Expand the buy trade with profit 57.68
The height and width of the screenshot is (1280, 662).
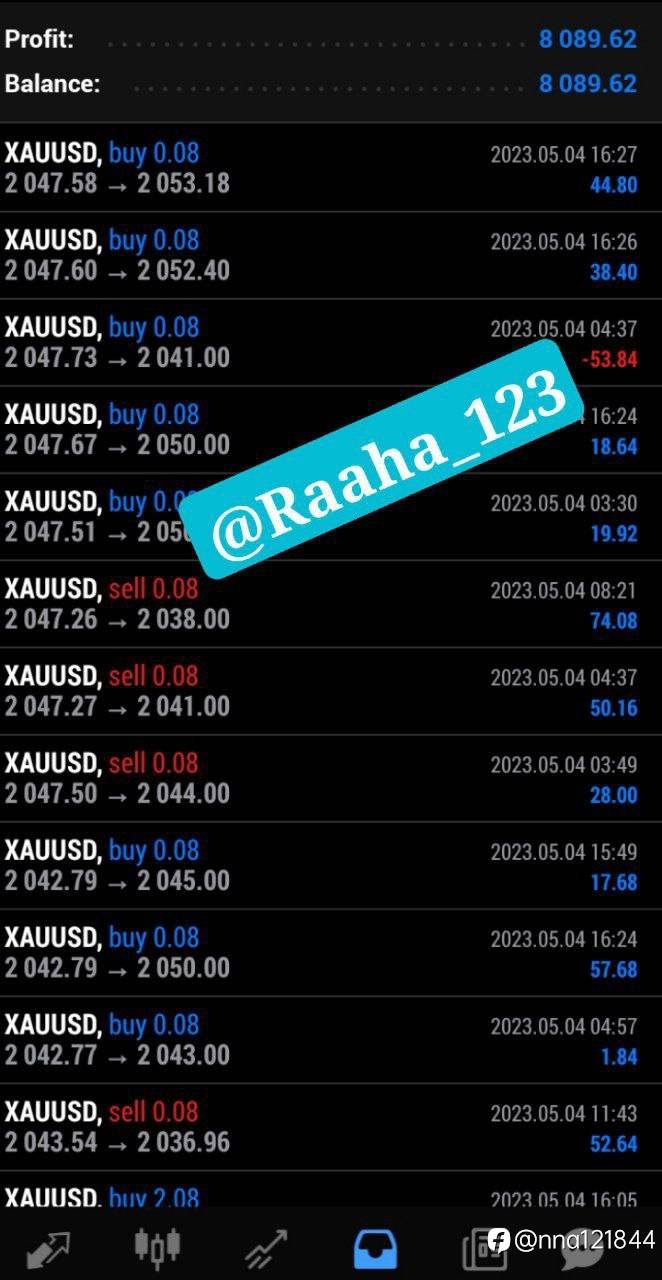click(x=331, y=952)
